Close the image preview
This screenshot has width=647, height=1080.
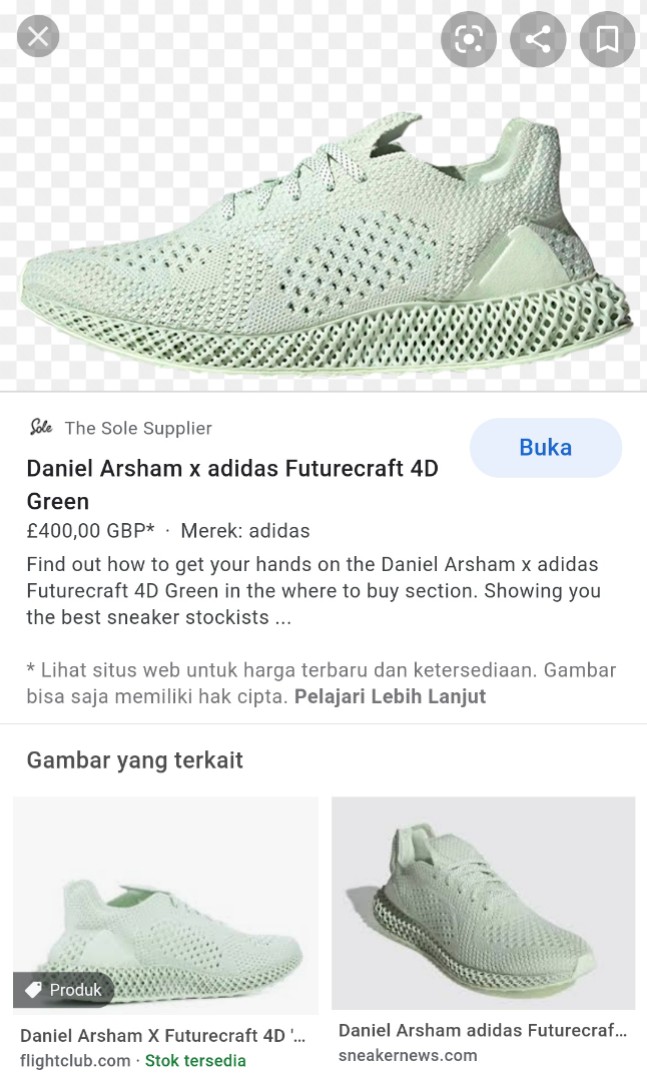[38, 38]
